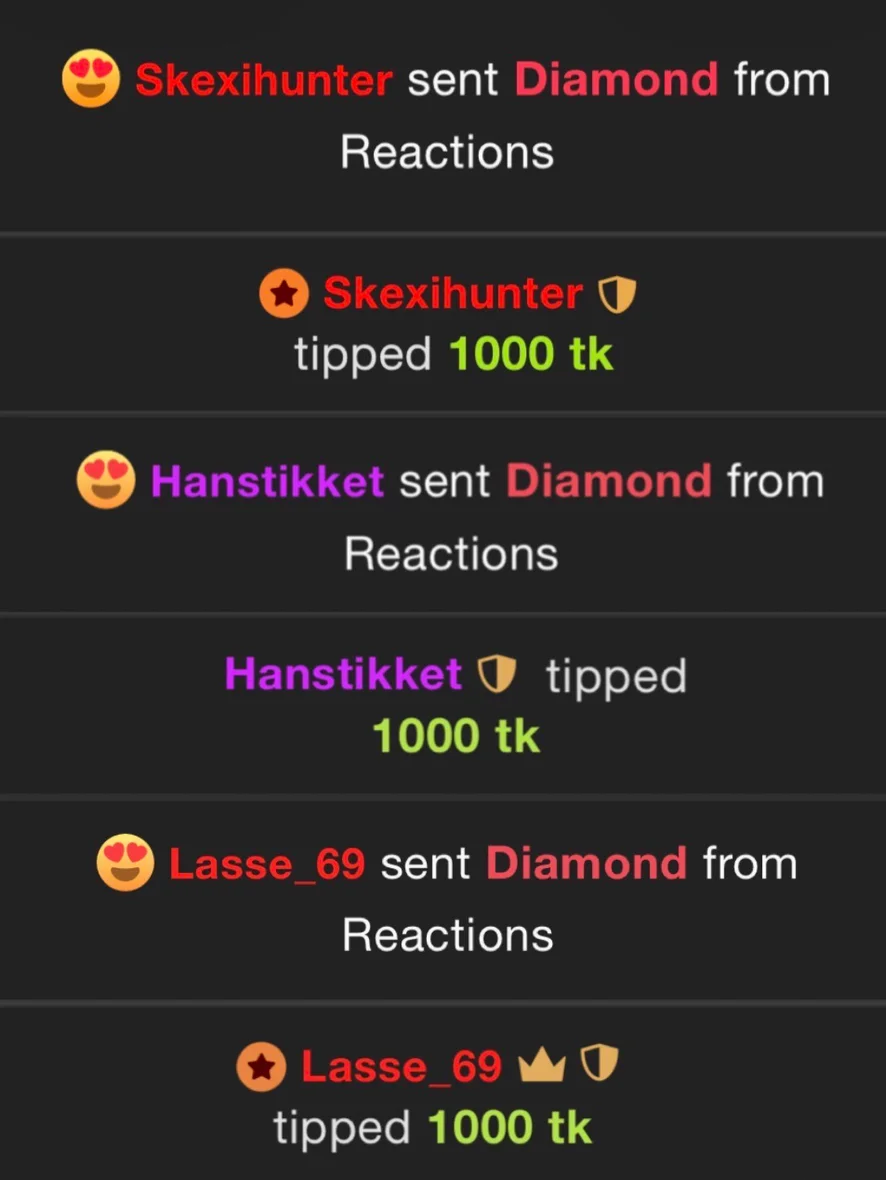Select Hanstikket's name in the tipped message
The height and width of the screenshot is (1180, 886).
(343, 675)
